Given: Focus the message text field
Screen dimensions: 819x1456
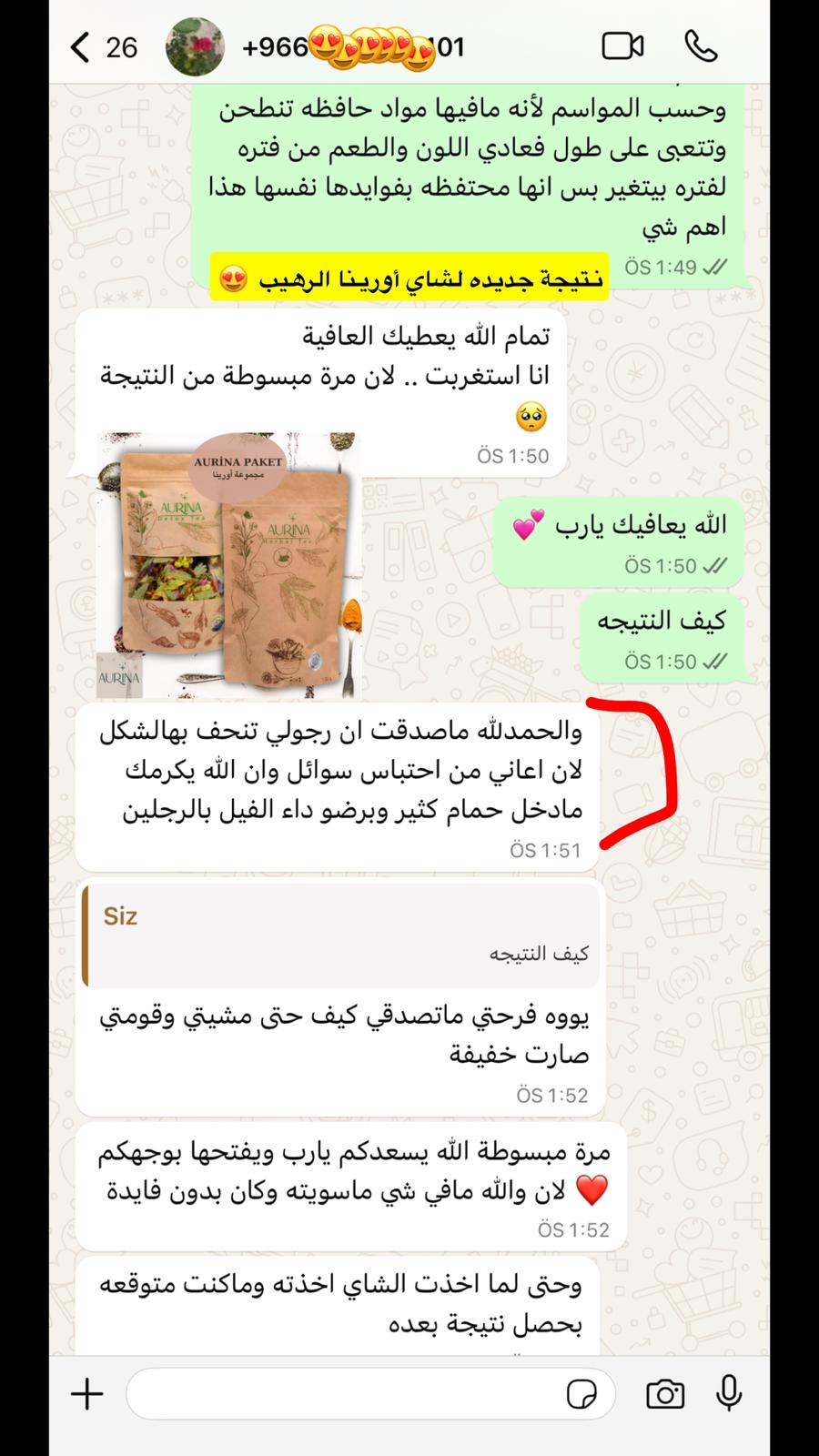Looking at the screenshot, I should pos(346,1393).
